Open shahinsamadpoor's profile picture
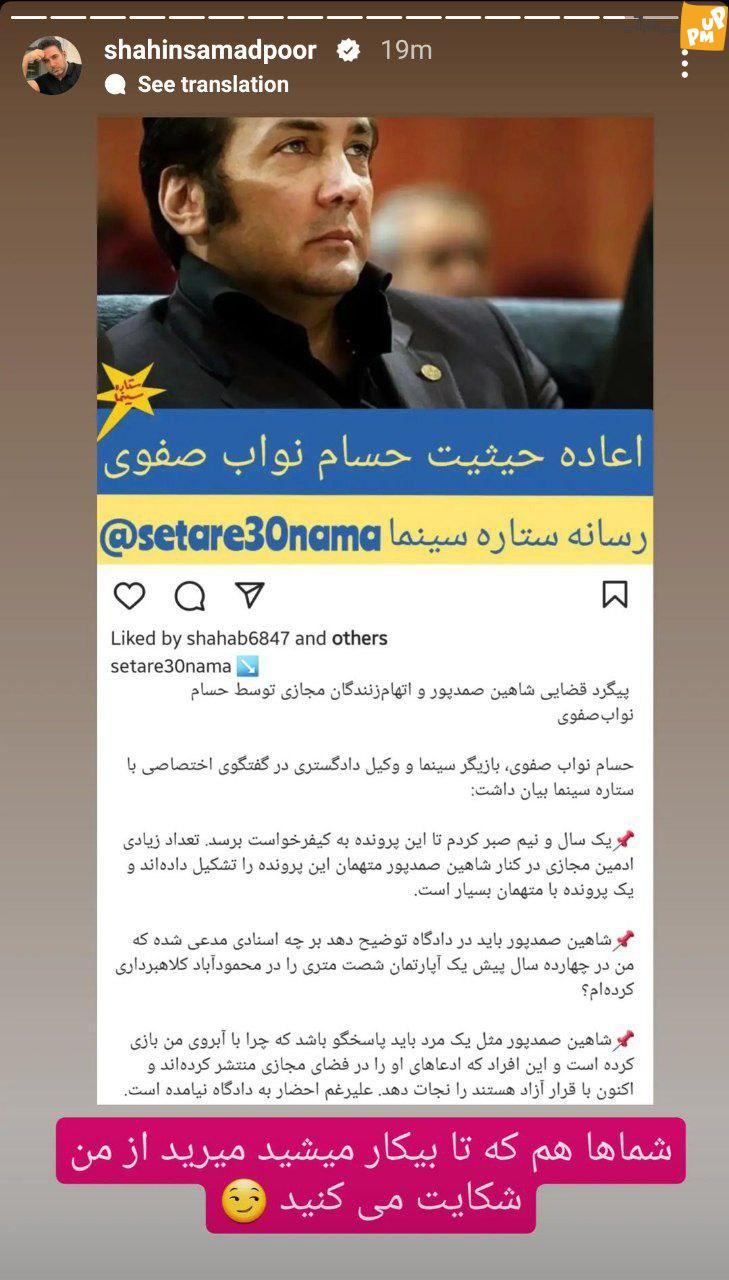This screenshot has height=1280, width=729. tap(52, 66)
